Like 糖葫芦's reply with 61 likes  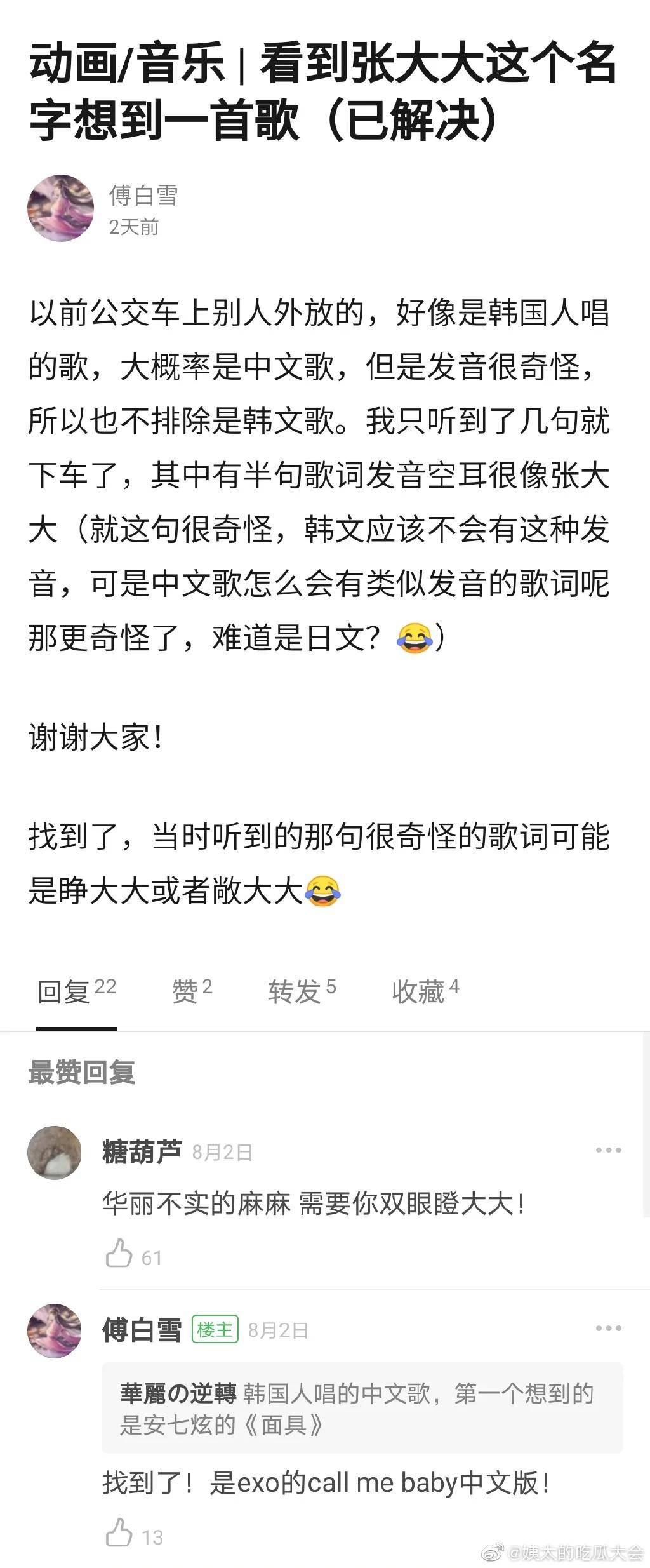coord(119,1254)
